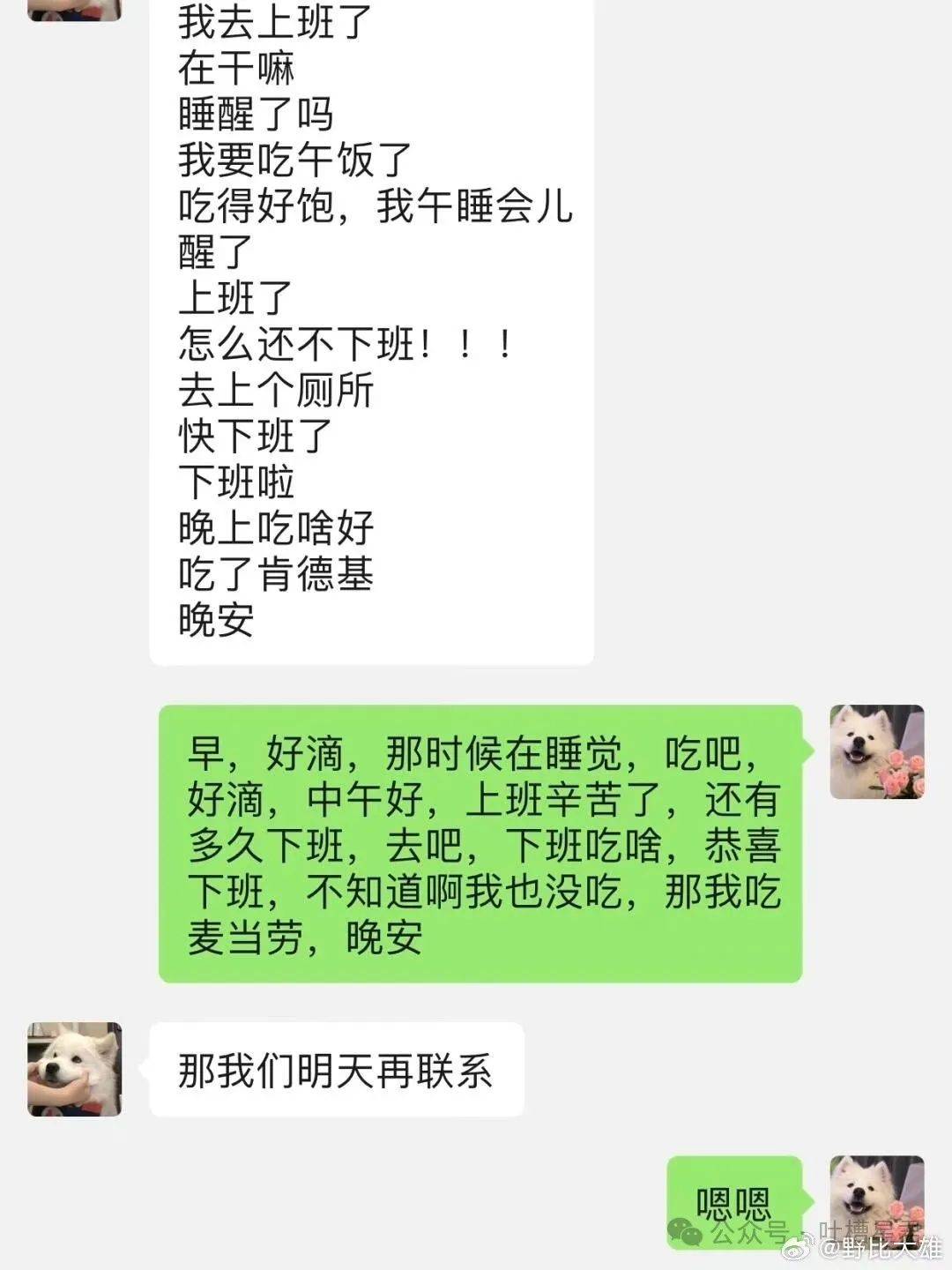952x1270 pixels.
Task: Open own avatar beside the 嗯嗯 message
Action: pos(876,1199)
